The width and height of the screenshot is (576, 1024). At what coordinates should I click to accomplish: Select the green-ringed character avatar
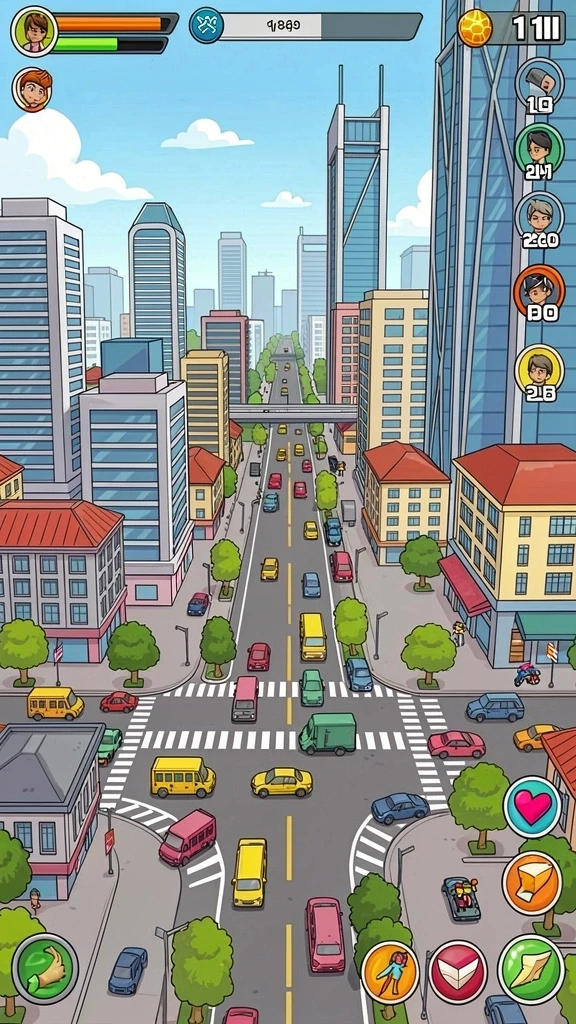point(539,147)
